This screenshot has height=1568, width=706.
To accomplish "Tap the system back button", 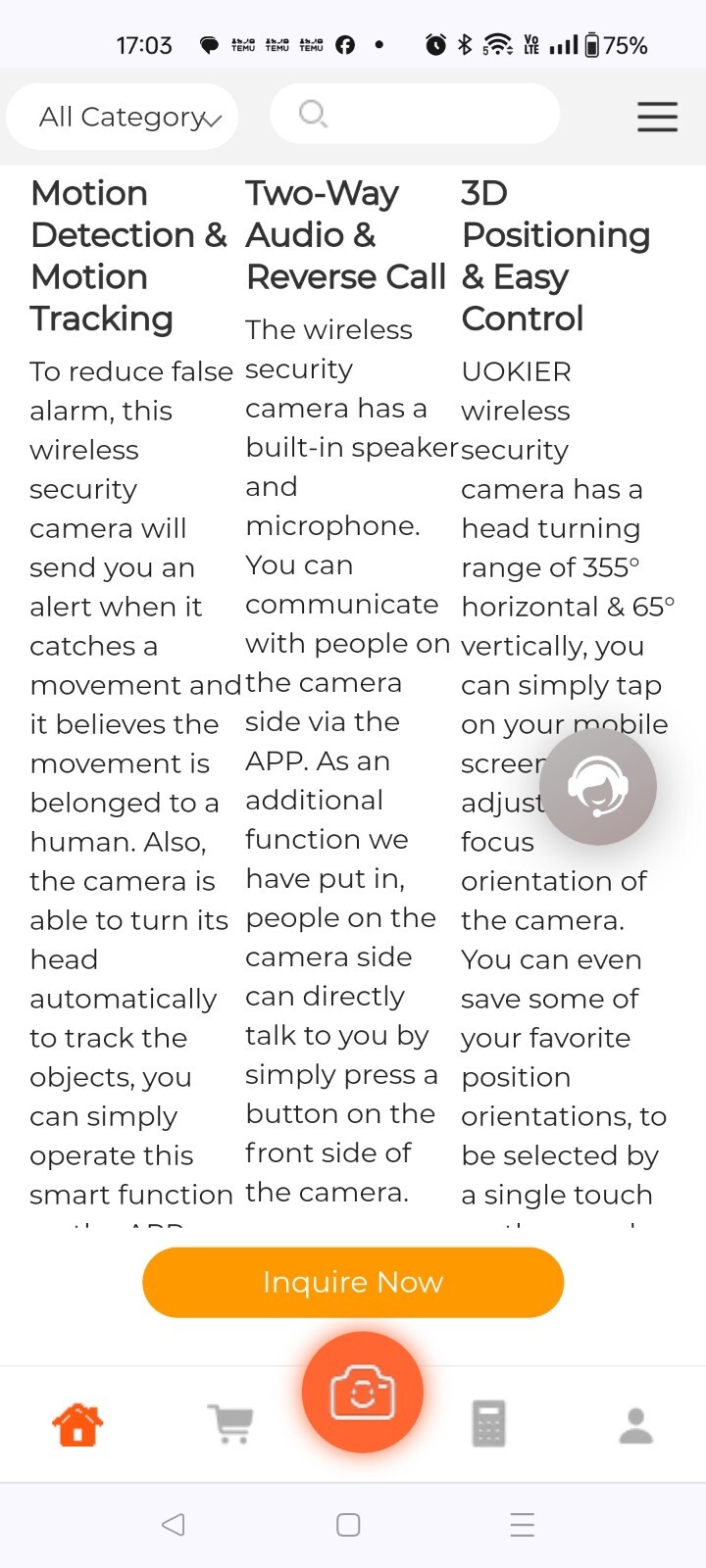I will 174,1525.
